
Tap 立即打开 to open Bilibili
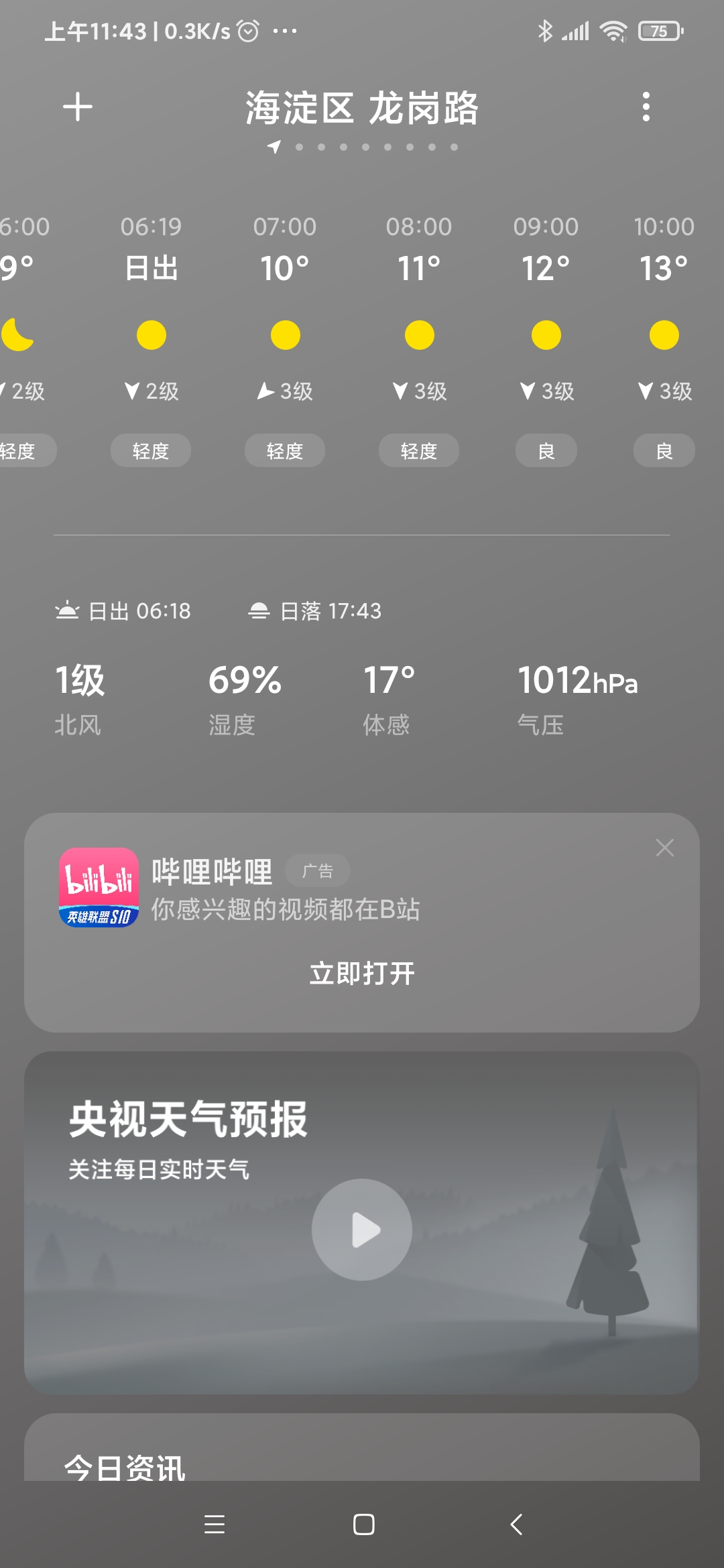362,973
